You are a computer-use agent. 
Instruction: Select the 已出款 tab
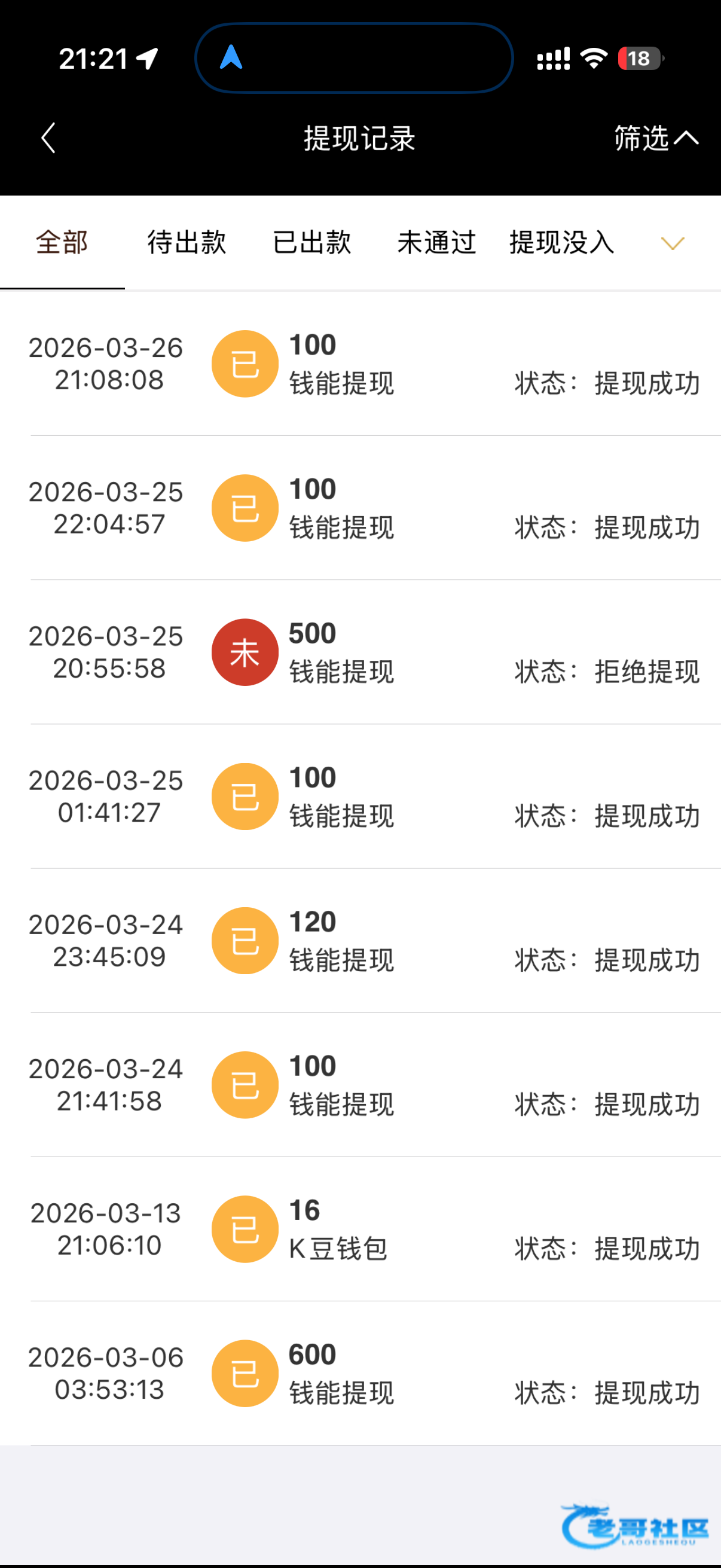click(311, 242)
